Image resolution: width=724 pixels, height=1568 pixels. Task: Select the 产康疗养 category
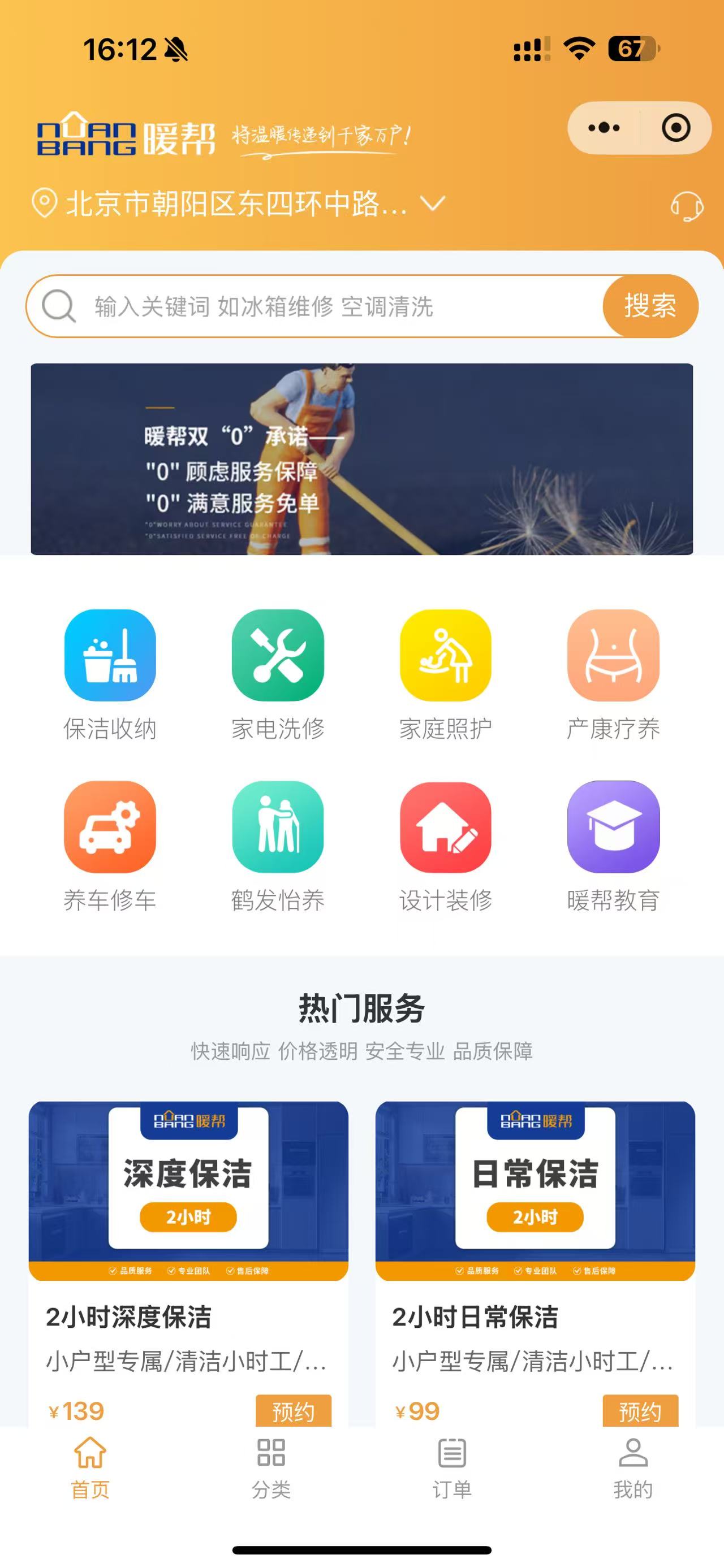[x=613, y=674]
